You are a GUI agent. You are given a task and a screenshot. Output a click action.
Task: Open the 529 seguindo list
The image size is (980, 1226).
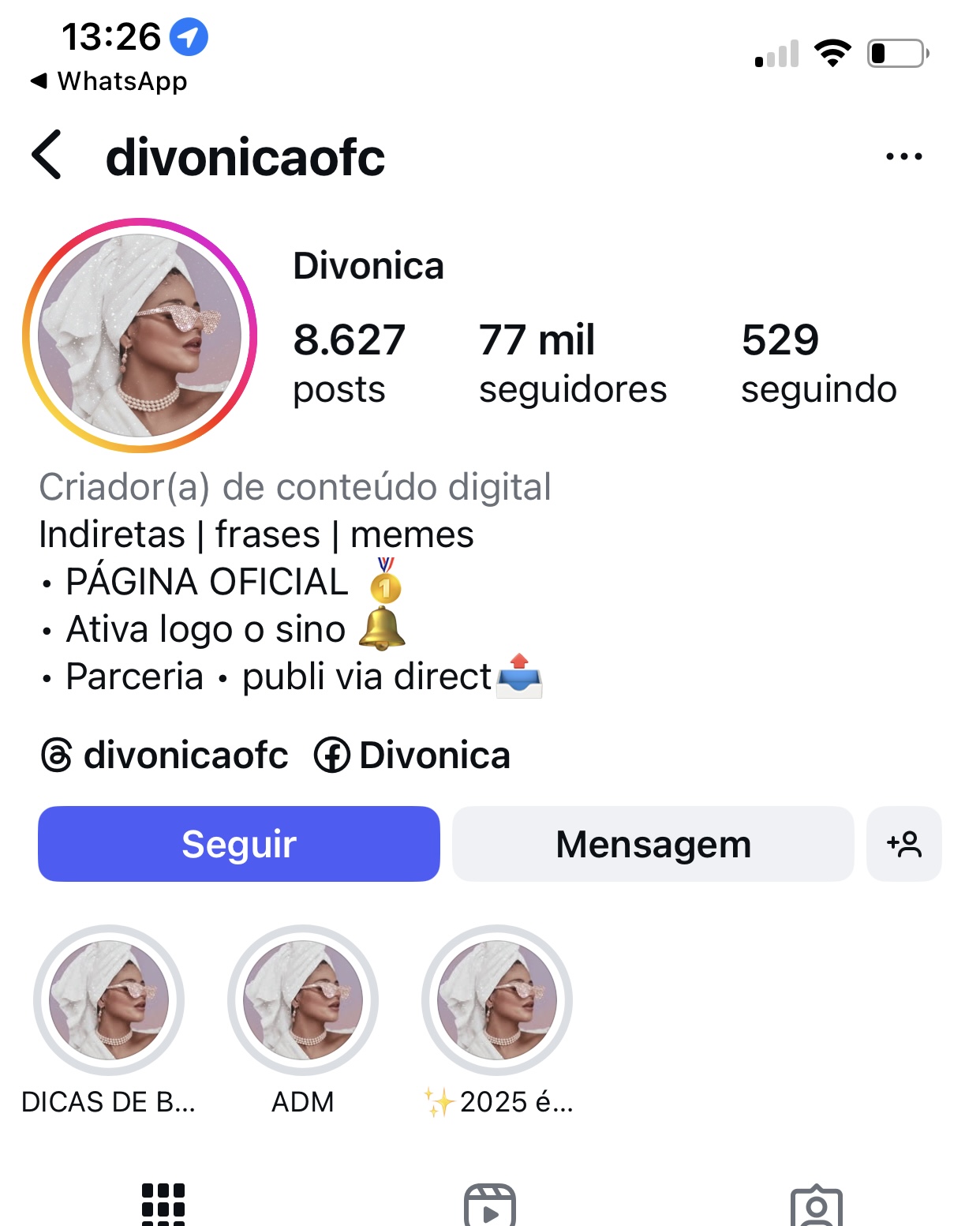click(818, 363)
